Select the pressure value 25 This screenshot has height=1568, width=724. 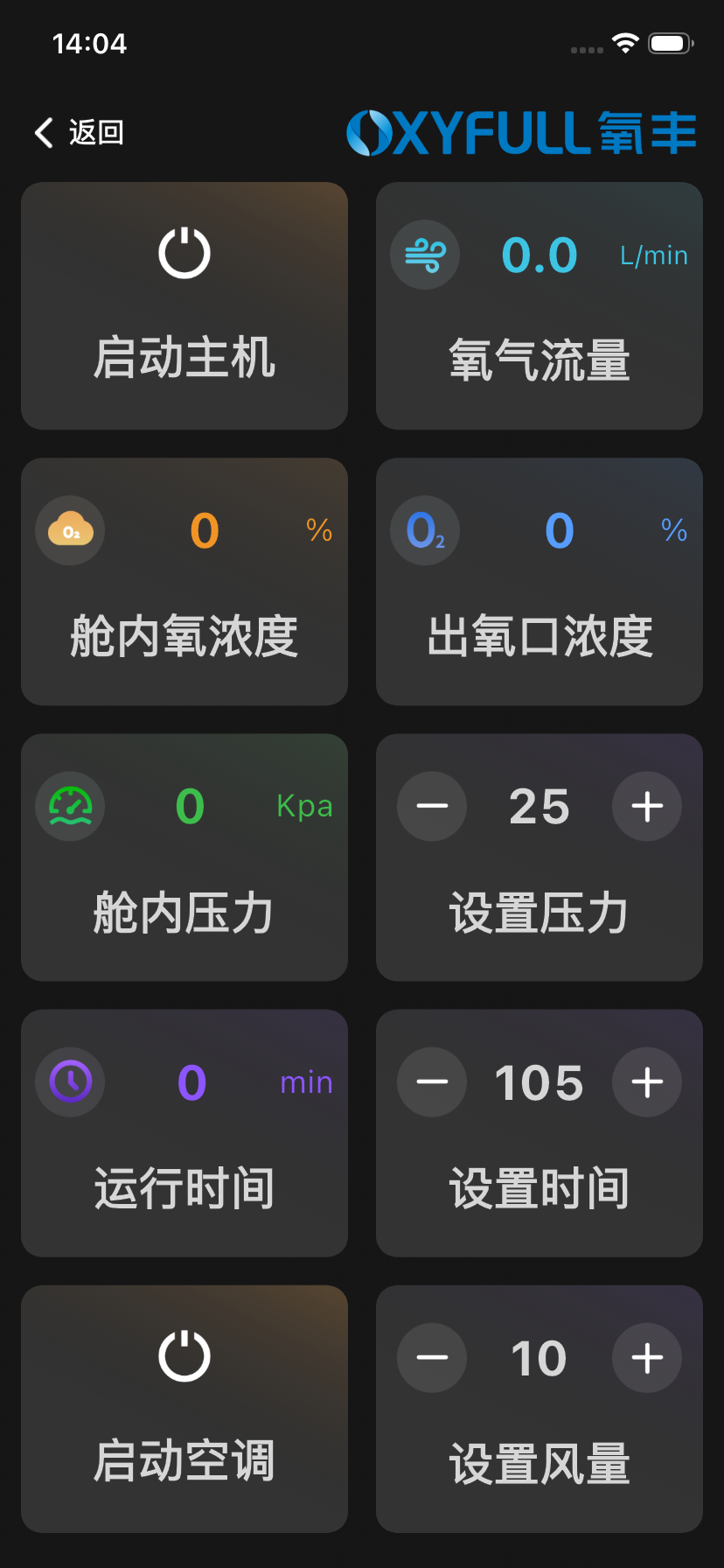539,806
